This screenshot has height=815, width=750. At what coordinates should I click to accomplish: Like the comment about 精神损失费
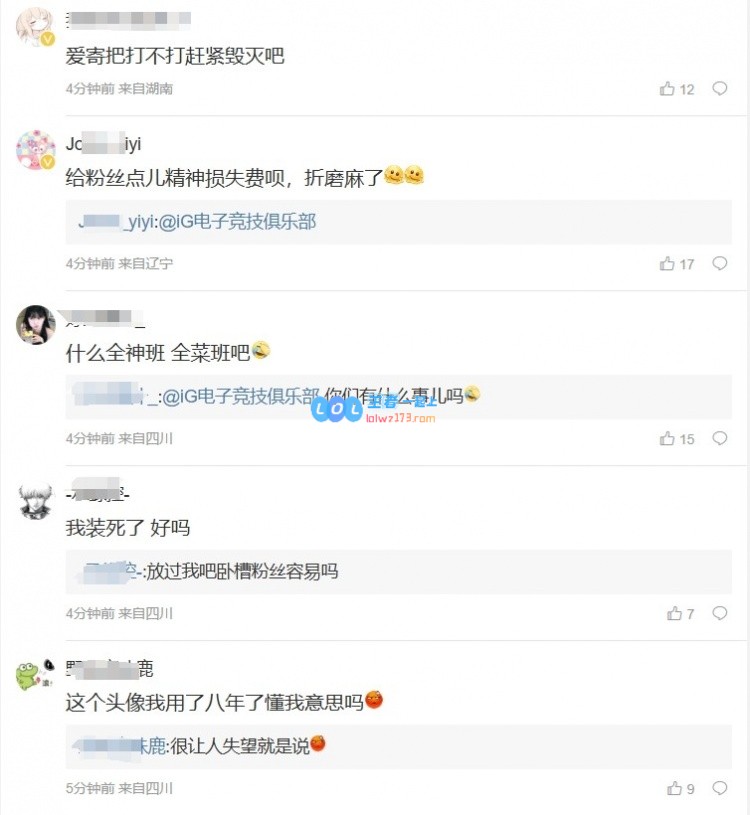(667, 264)
